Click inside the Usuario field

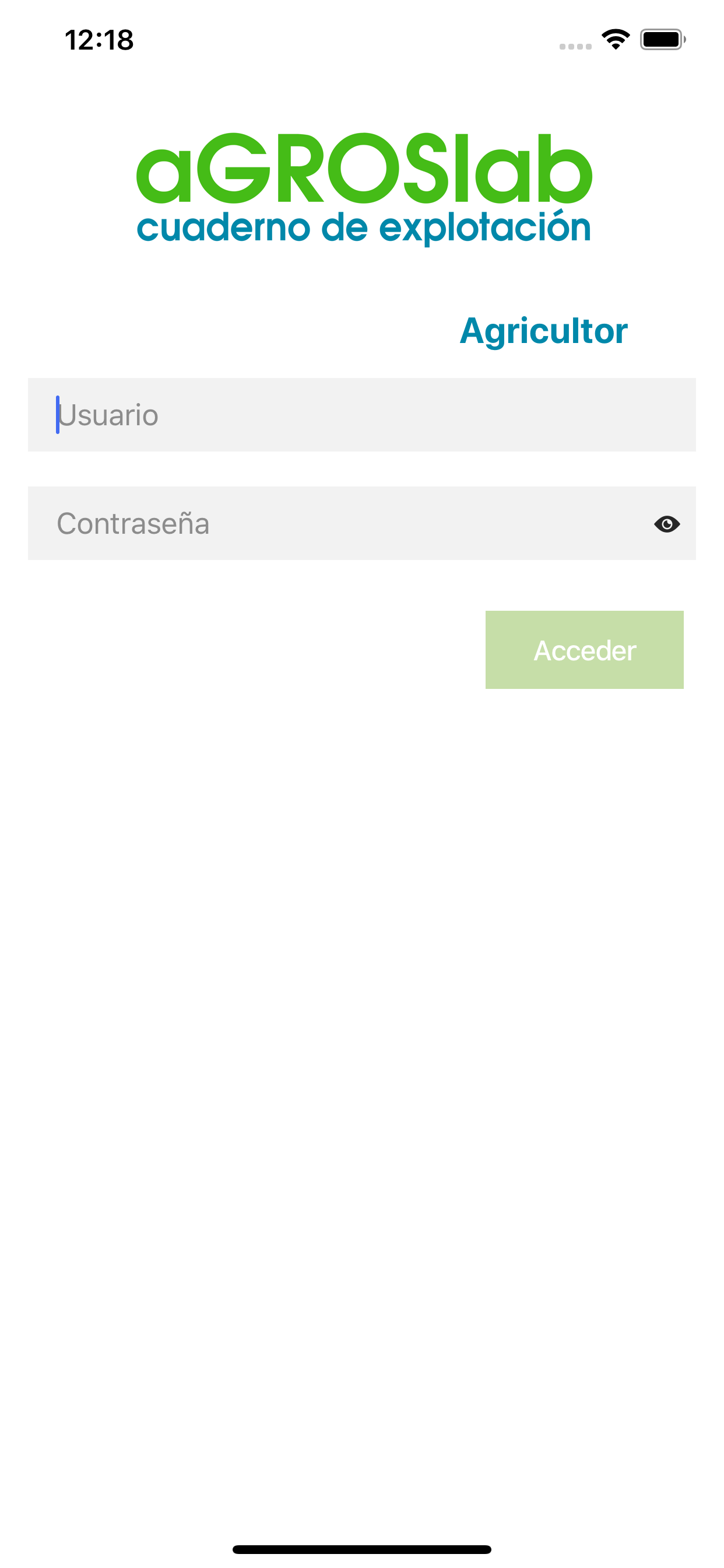click(x=361, y=415)
